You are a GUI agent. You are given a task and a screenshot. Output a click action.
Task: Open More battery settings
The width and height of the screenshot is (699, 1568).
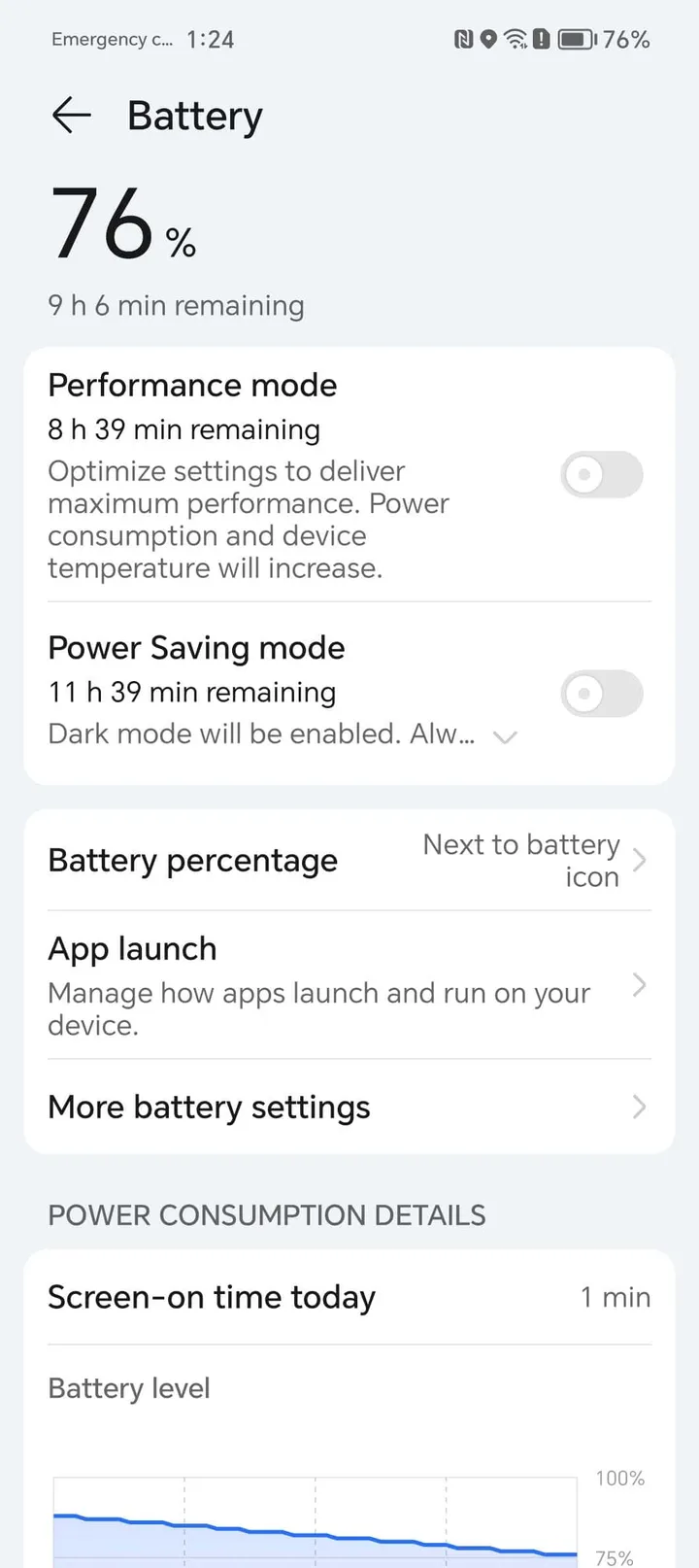point(349,1108)
